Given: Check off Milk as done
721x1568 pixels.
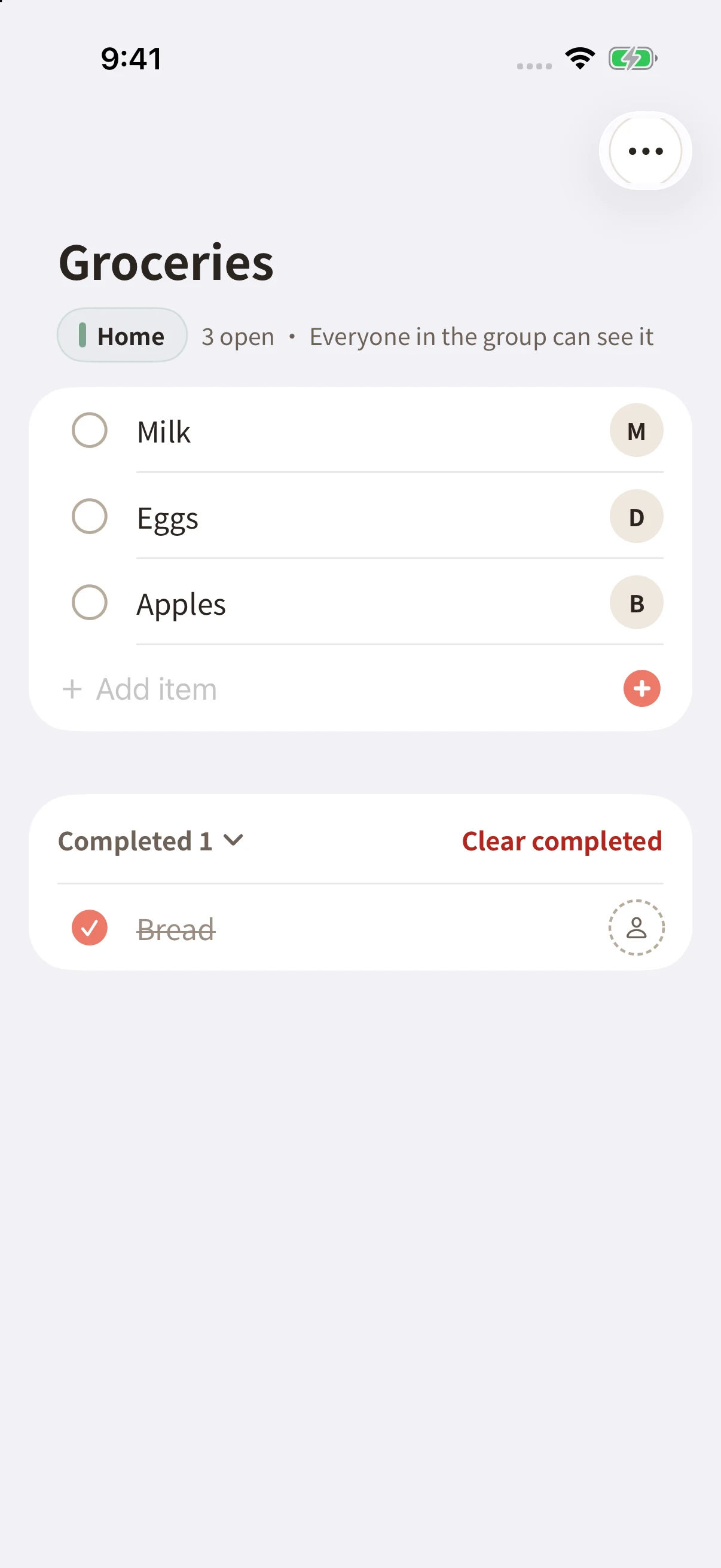Looking at the screenshot, I should (x=90, y=431).
